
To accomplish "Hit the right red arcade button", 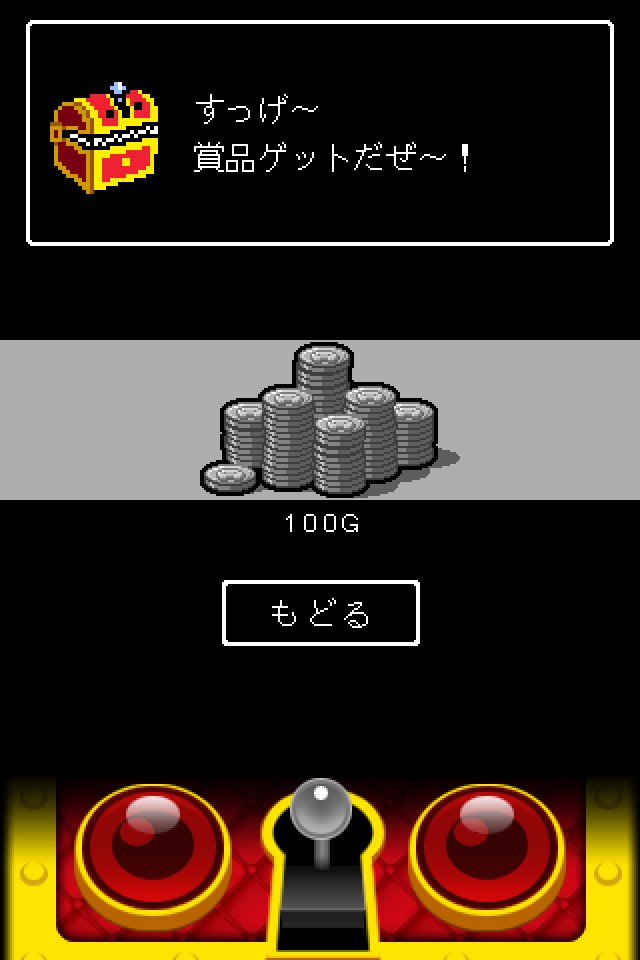I will (x=487, y=850).
